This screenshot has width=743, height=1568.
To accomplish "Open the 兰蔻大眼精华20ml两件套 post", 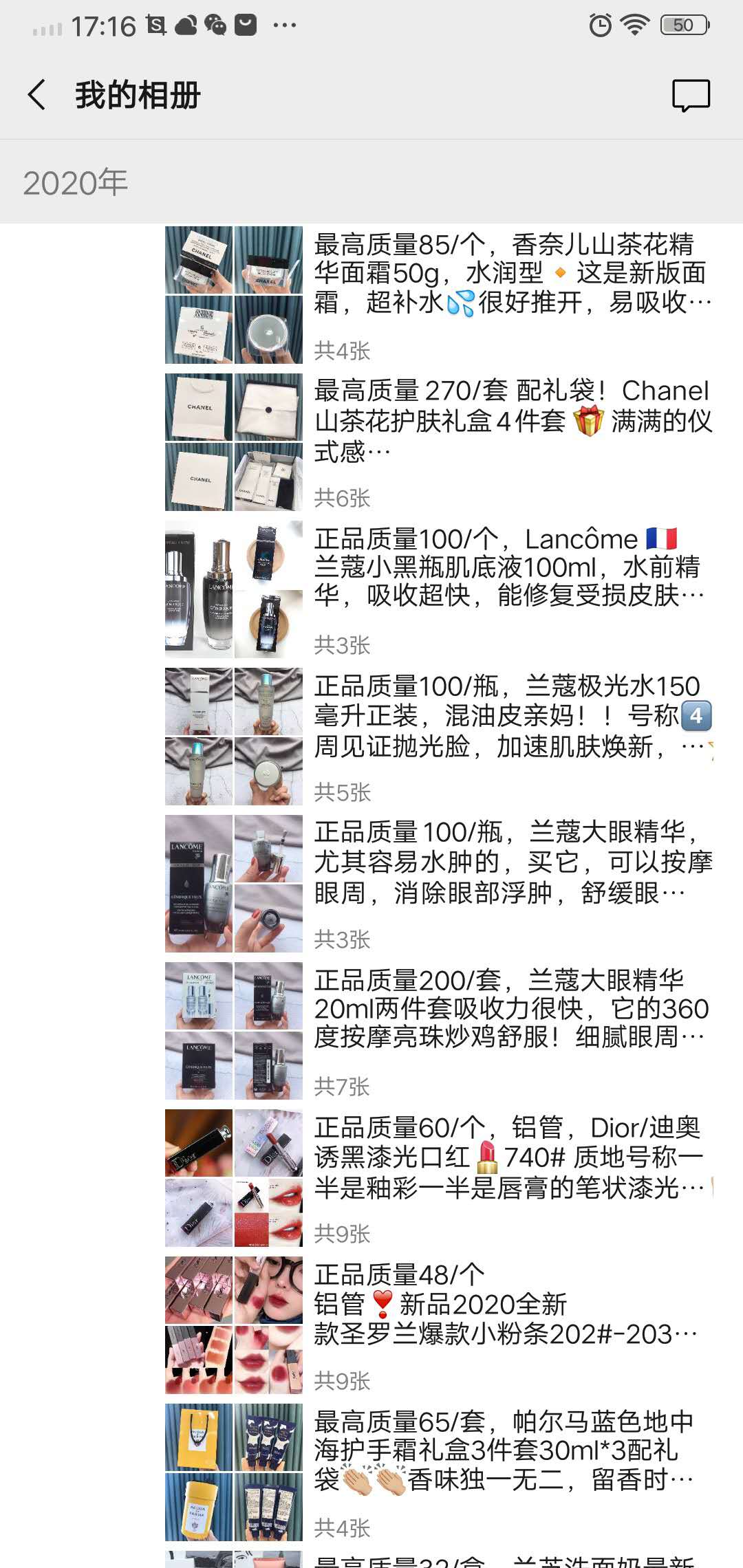I will pos(513,1009).
